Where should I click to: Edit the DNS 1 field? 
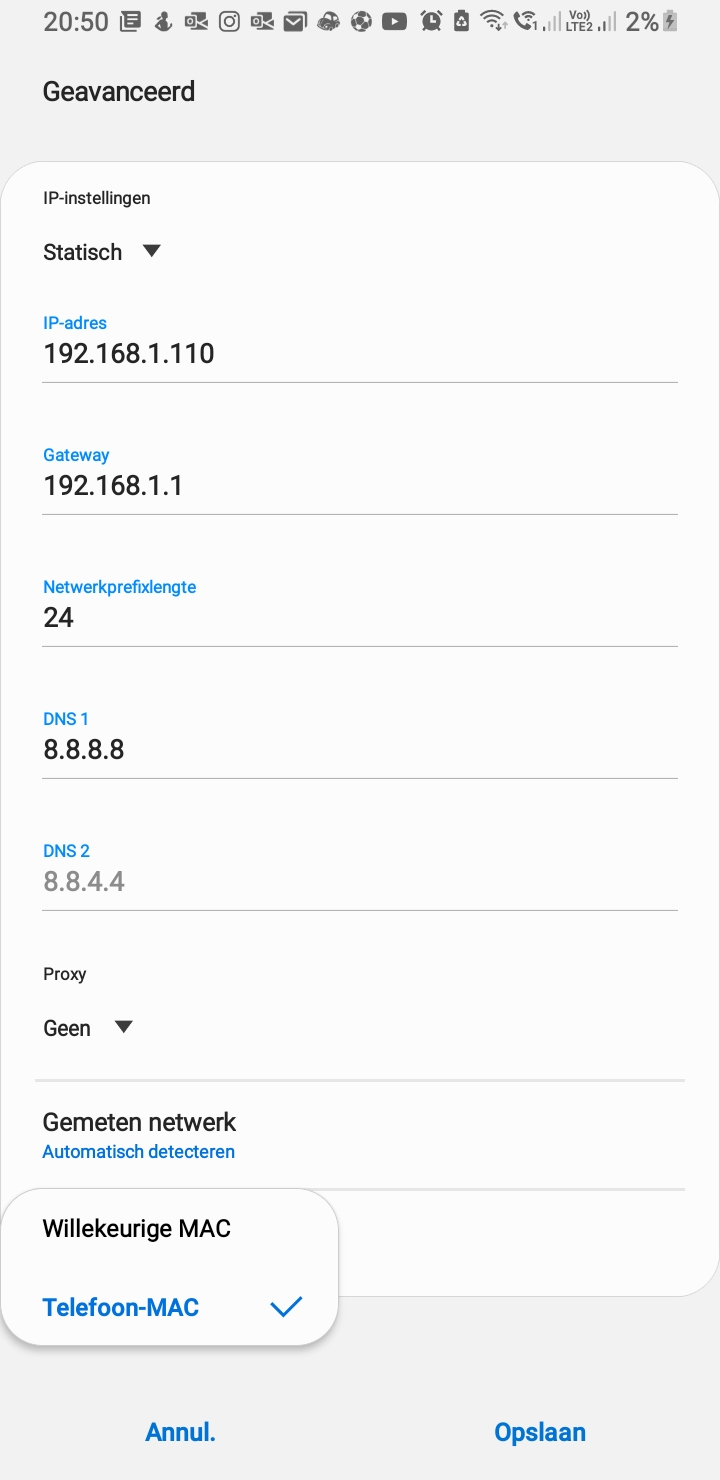(360, 750)
